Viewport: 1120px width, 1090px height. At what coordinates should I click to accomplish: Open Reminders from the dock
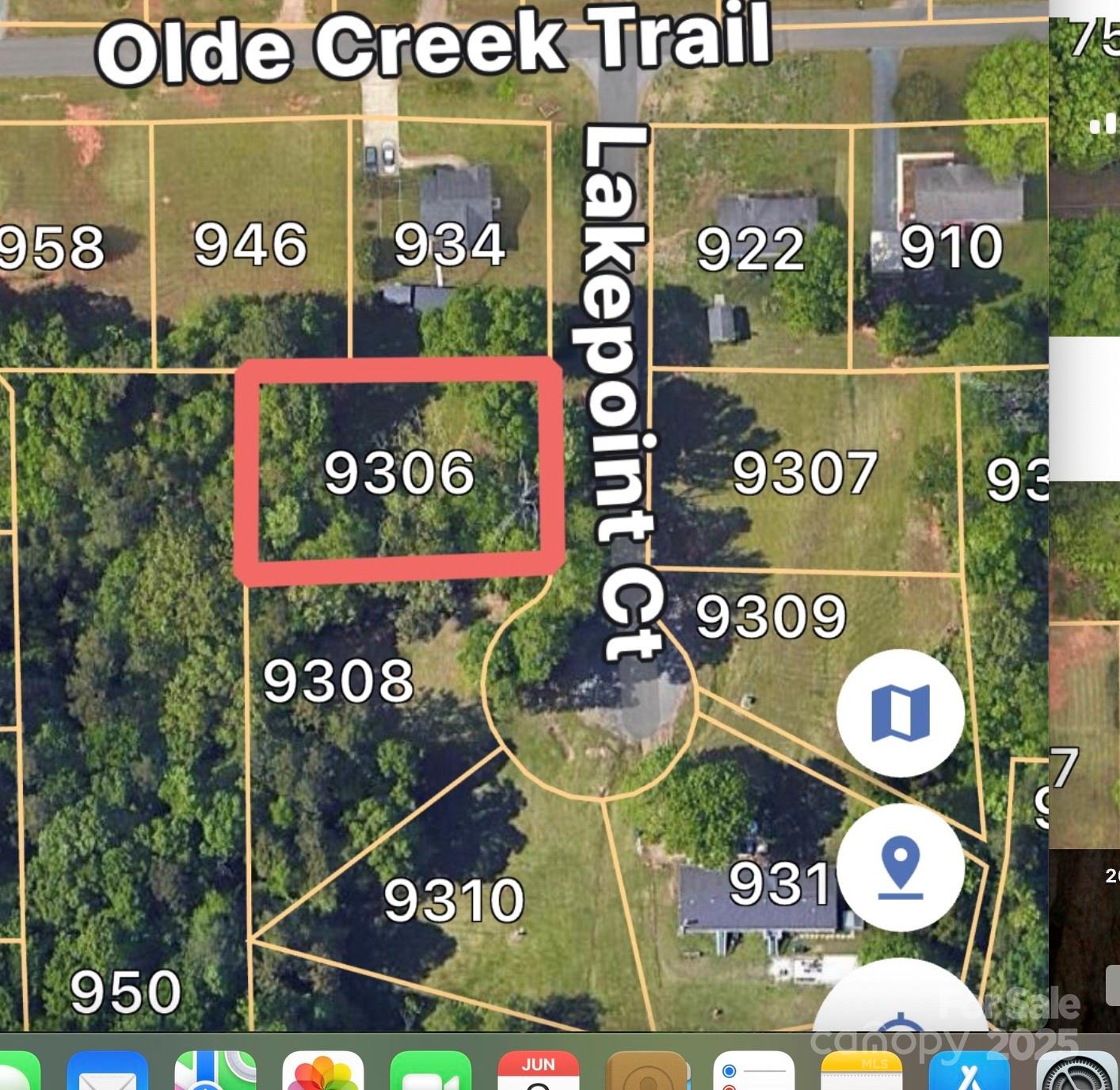coord(753,1073)
